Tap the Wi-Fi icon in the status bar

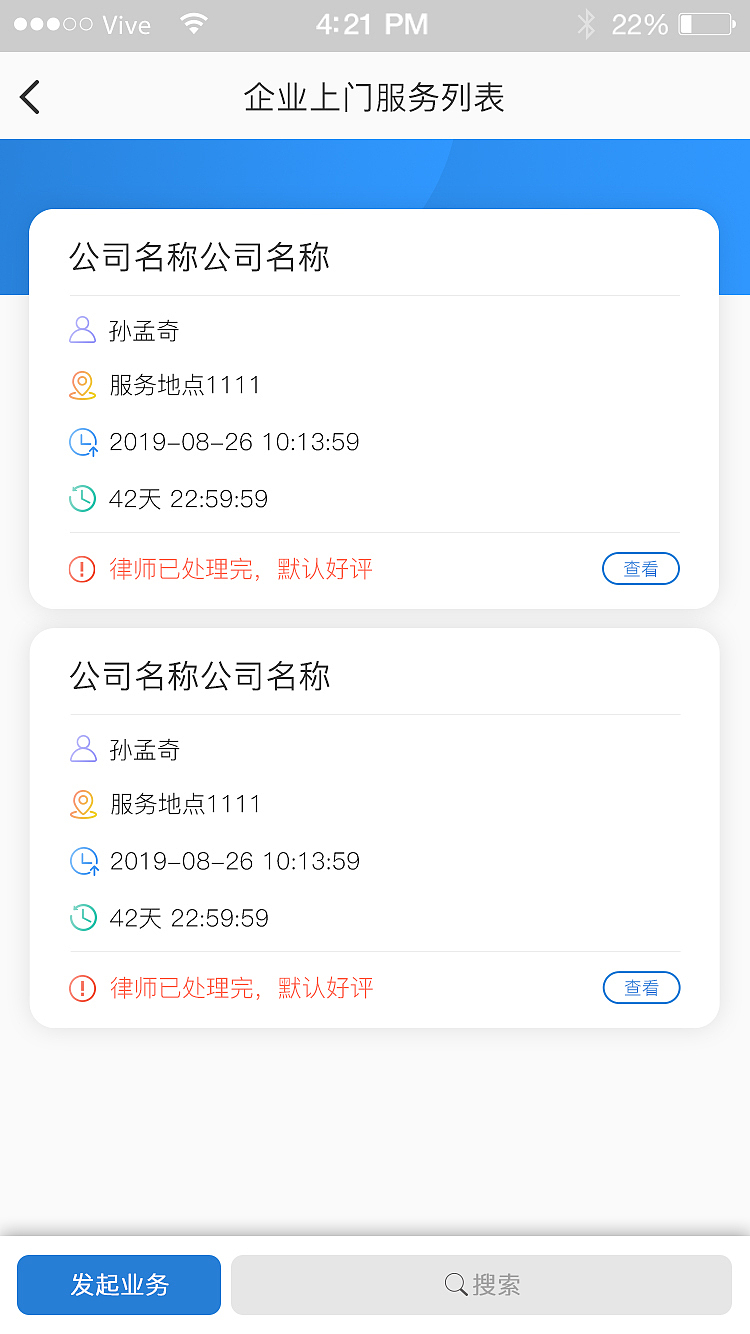(196, 25)
